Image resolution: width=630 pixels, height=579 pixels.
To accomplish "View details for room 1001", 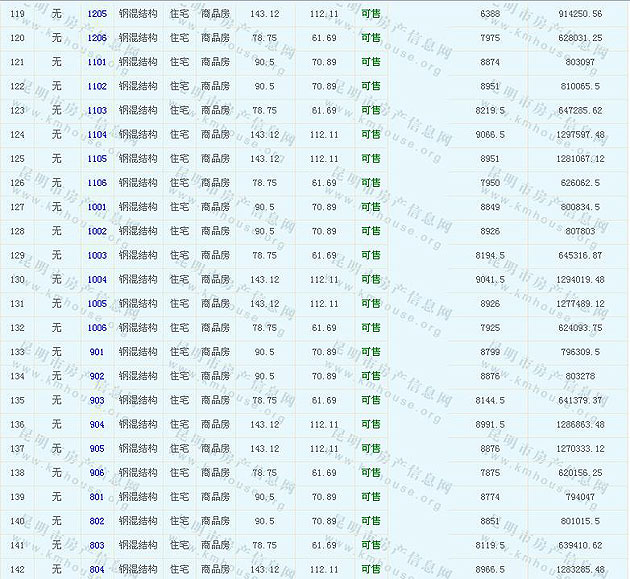I will (97, 207).
